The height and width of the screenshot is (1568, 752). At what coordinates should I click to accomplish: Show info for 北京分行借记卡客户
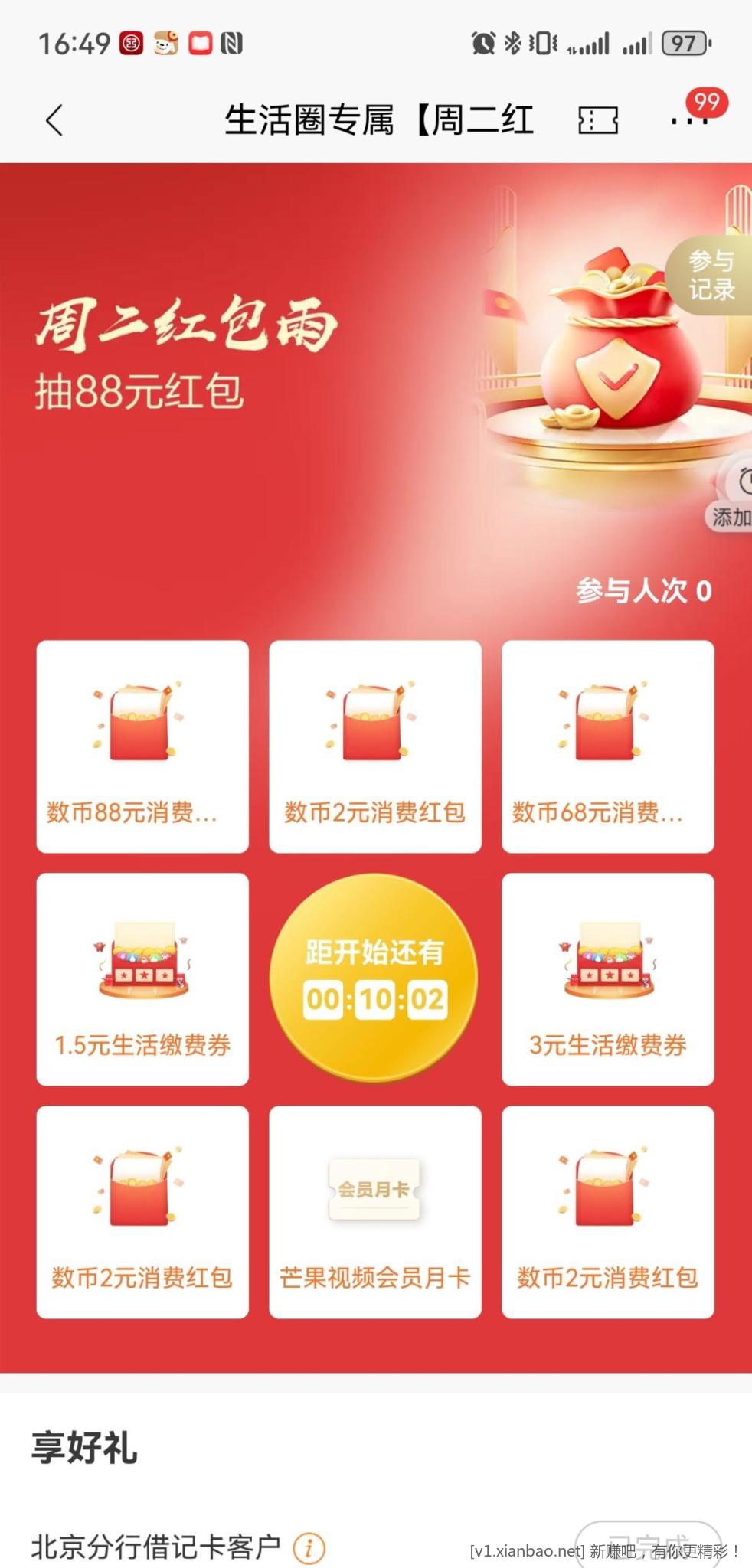309,1547
